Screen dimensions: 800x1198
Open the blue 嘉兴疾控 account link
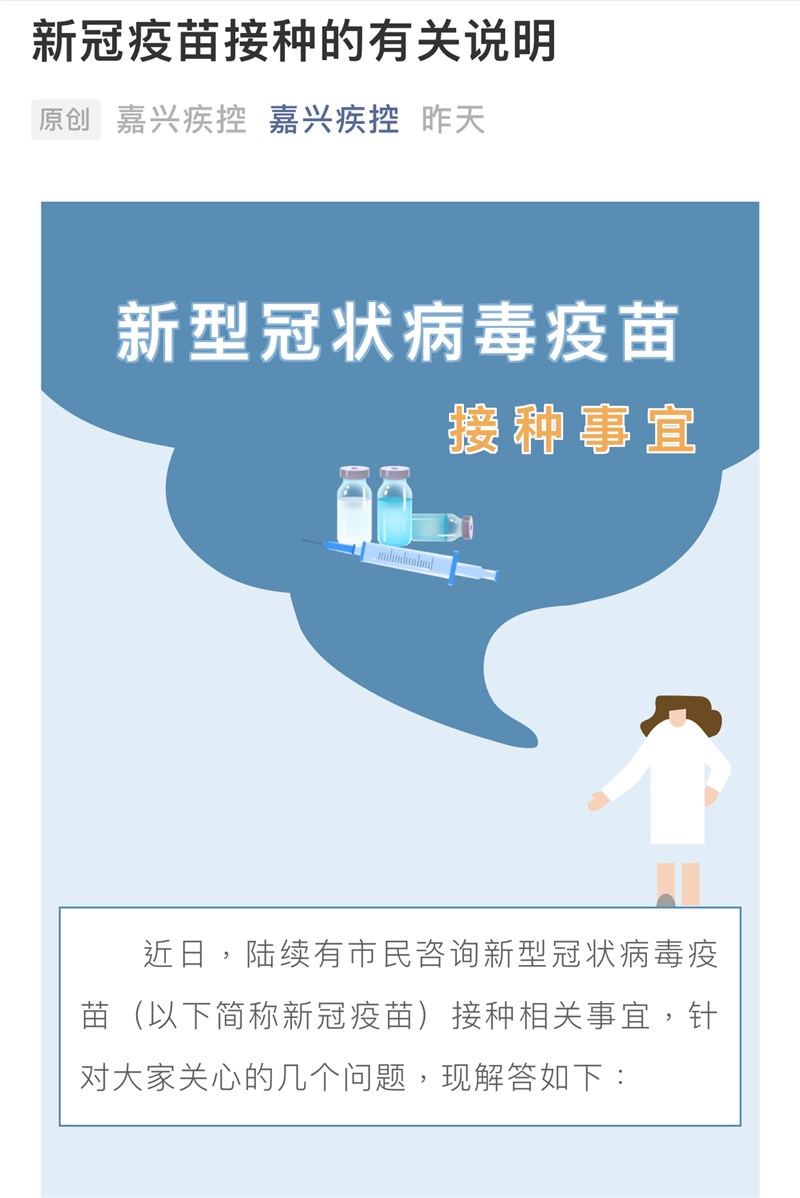click(333, 120)
